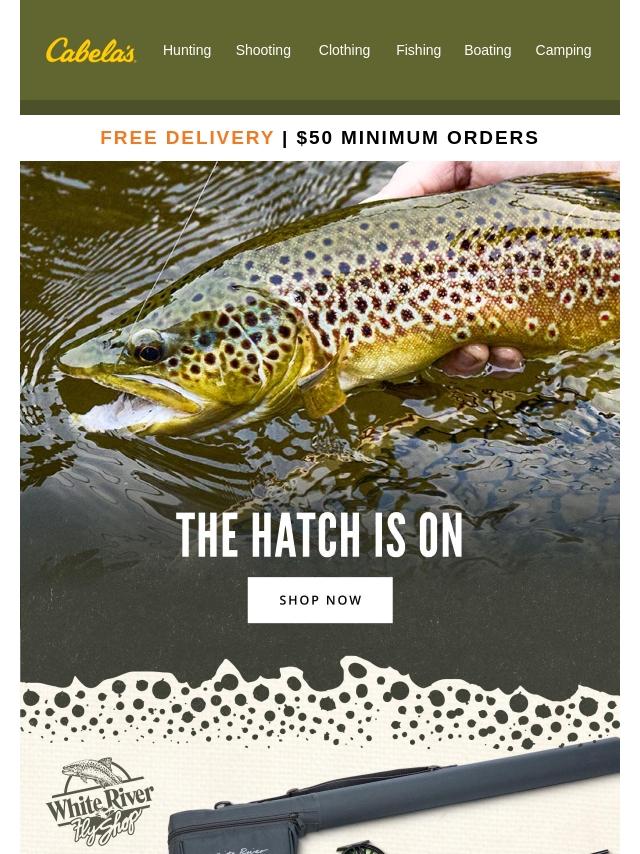Browse the Clothing category
640x854 pixels.
344,50
